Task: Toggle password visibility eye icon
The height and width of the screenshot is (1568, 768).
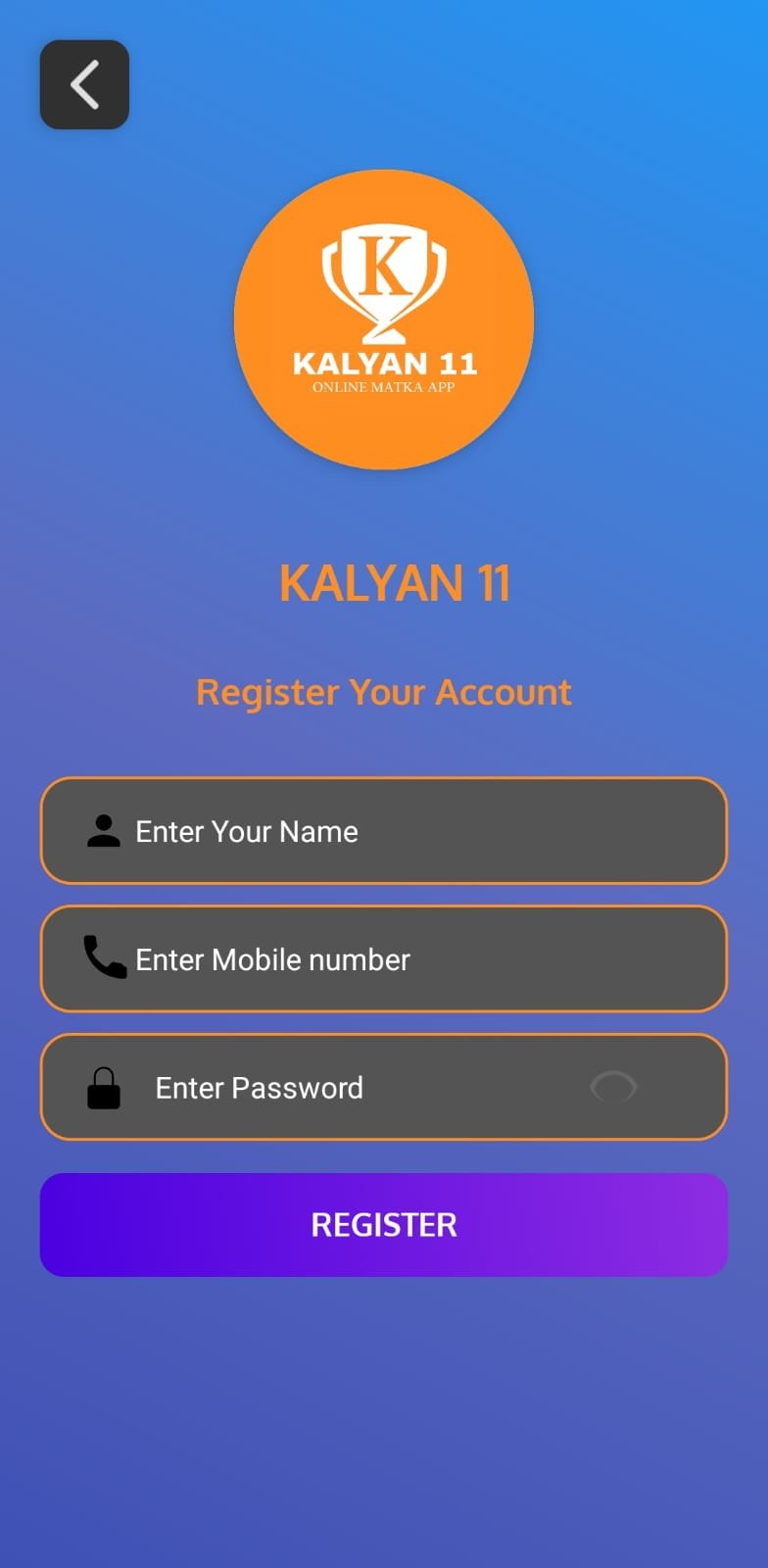Action: (x=613, y=1087)
